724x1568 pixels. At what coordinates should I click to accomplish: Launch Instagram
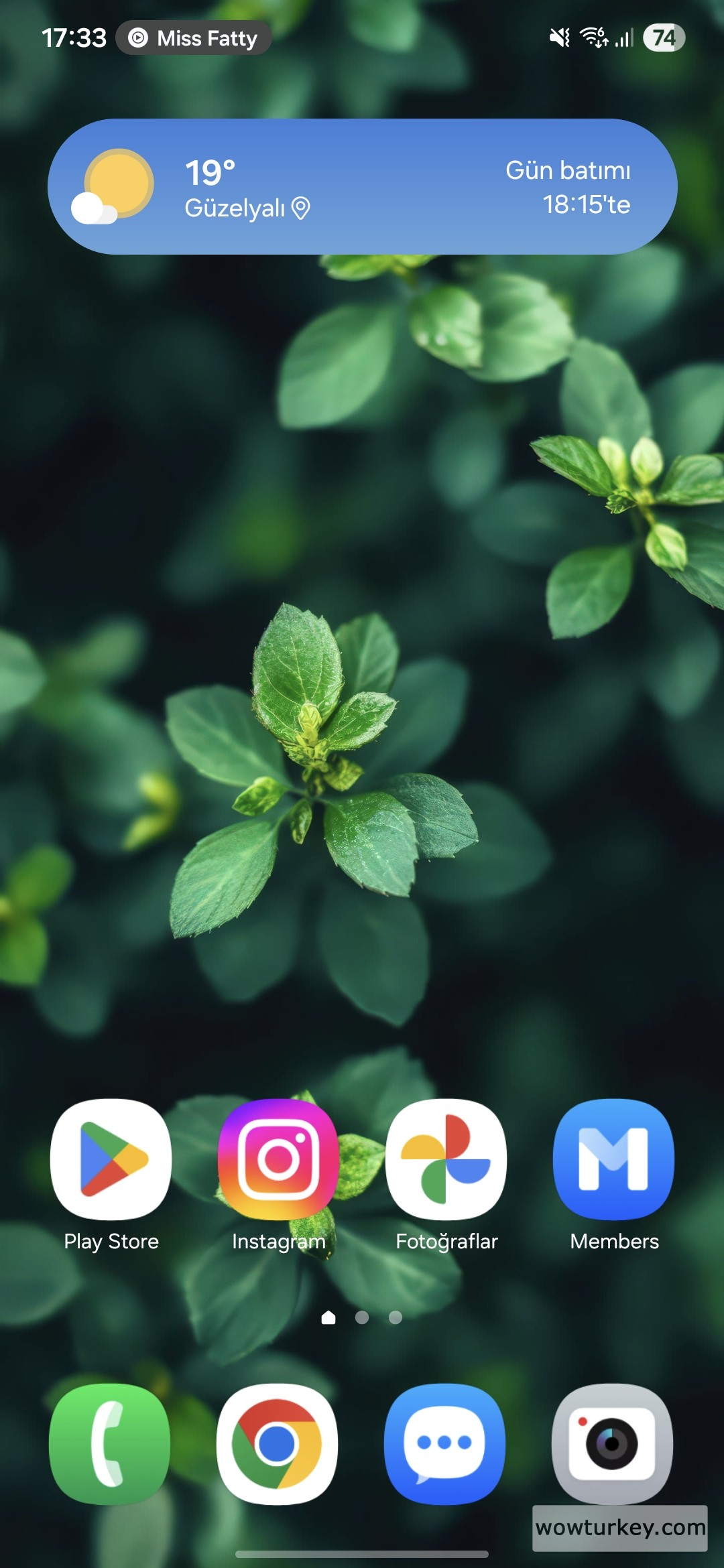point(278,1159)
